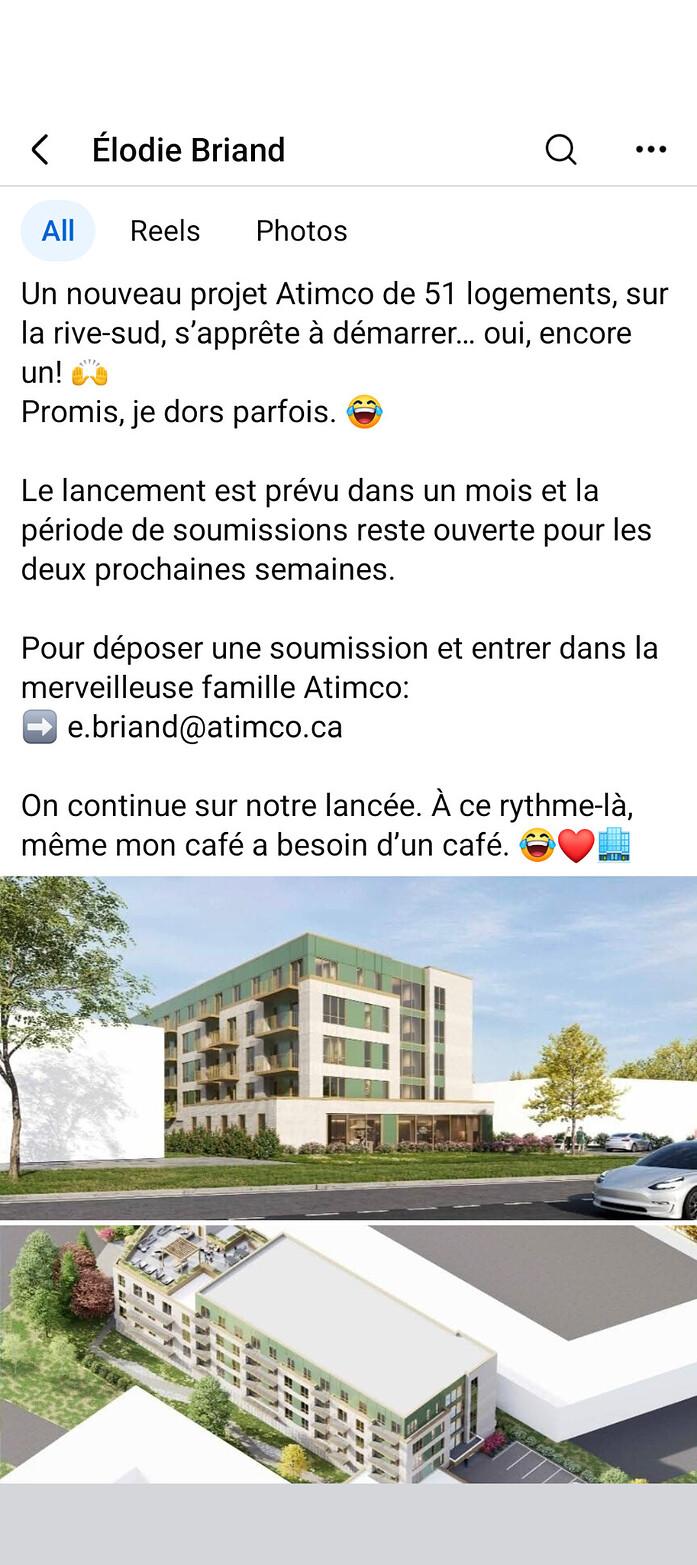The width and height of the screenshot is (697, 1565).
Task: Switch to the Reels tab
Action: tap(165, 231)
